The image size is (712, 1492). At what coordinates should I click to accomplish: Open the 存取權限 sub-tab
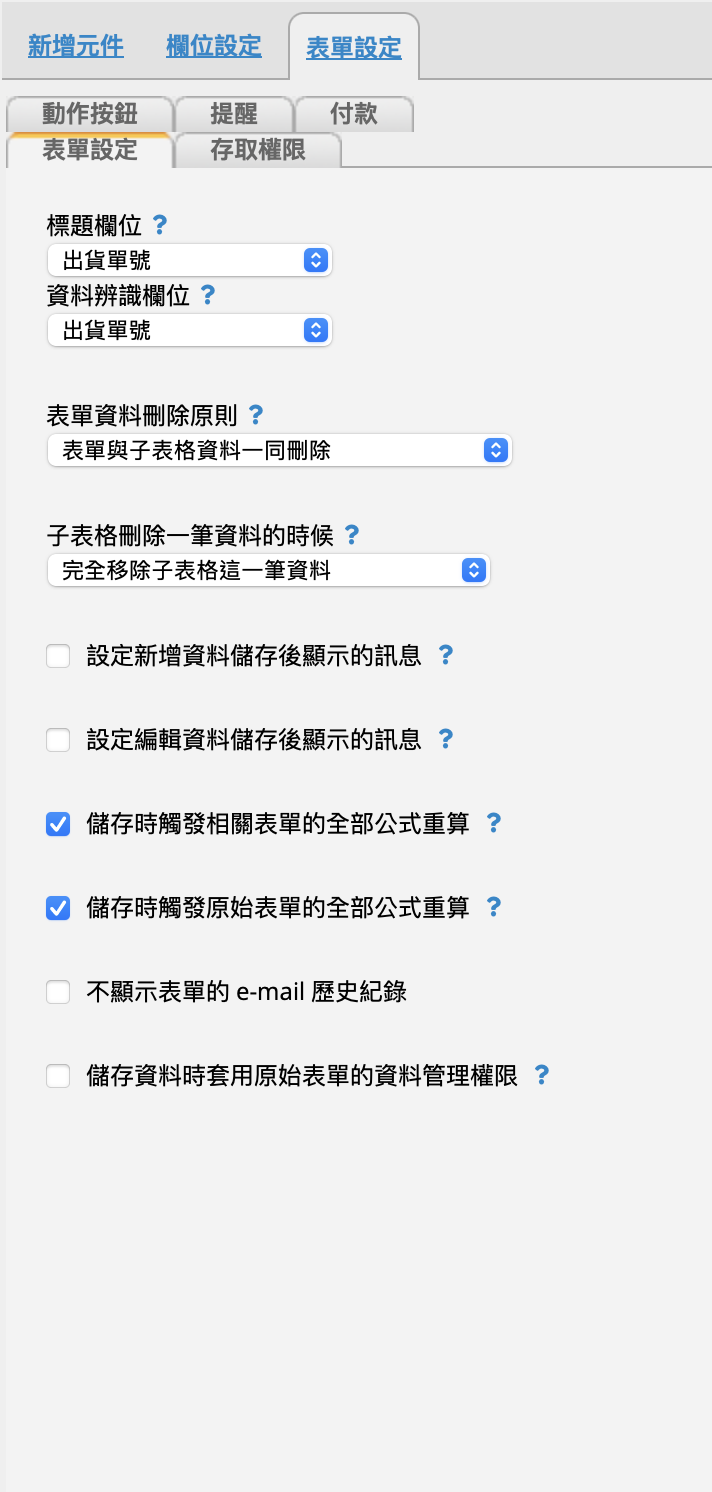[x=258, y=151]
